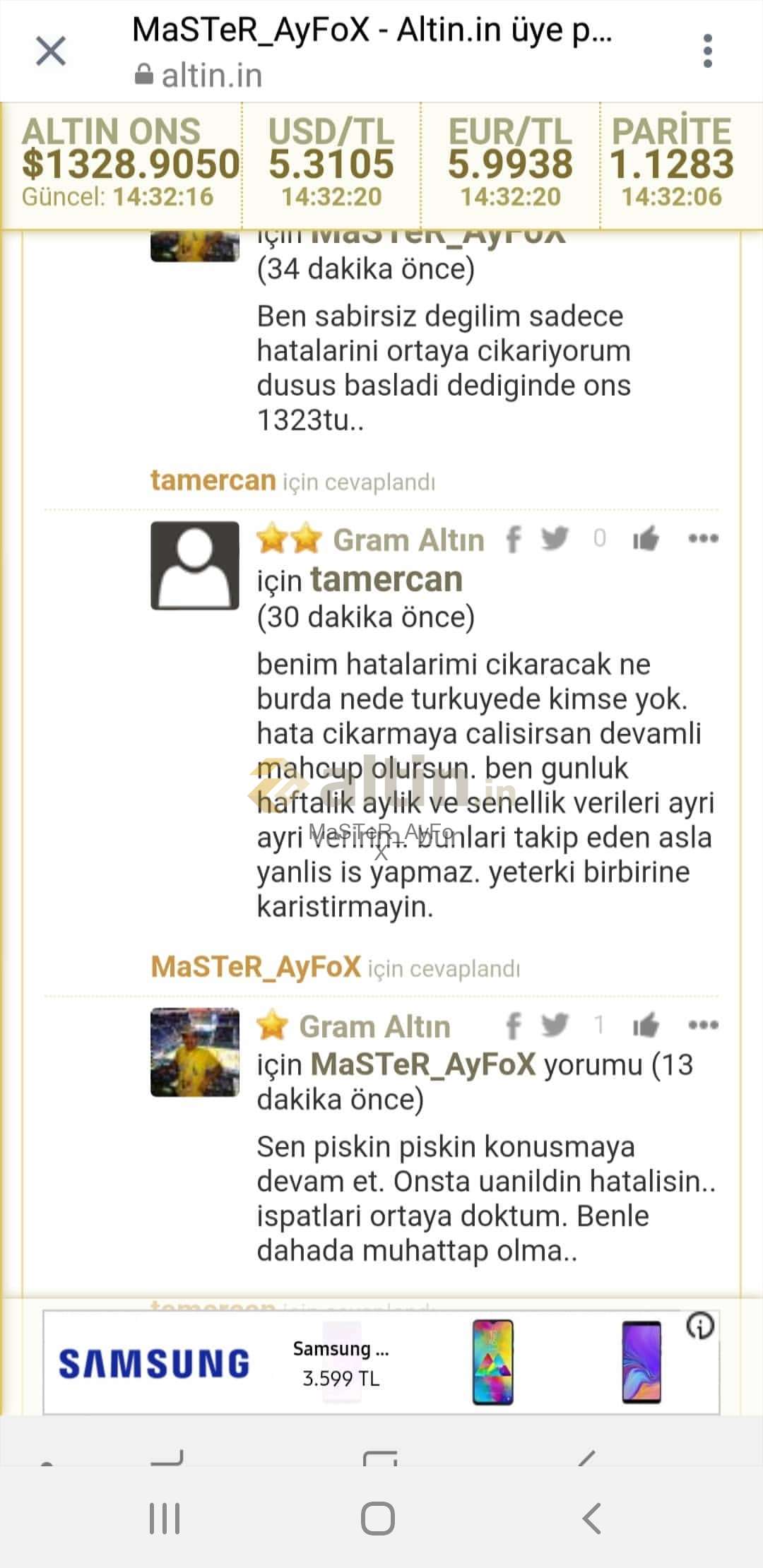Open more options on MaSTeR_AyFoX's comment

[703, 1025]
